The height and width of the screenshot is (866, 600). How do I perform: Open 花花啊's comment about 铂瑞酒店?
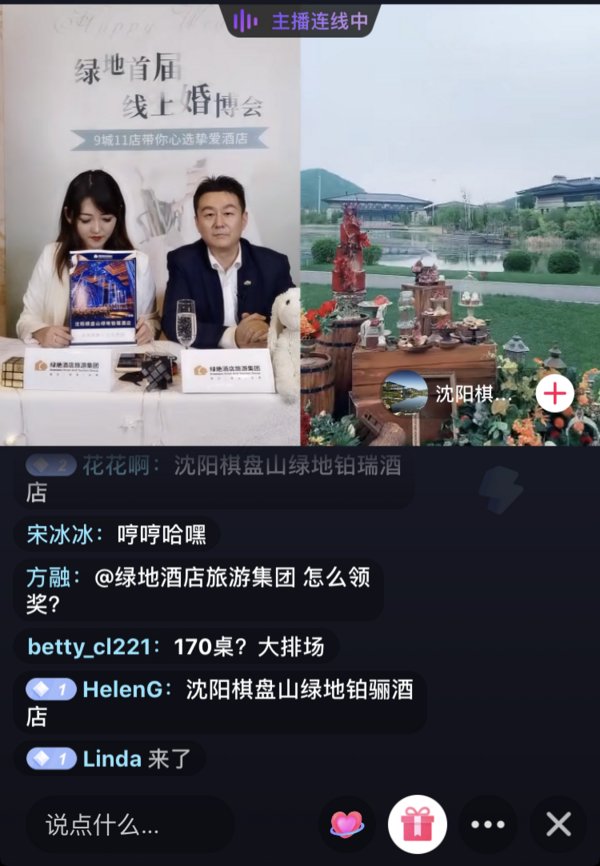215,478
